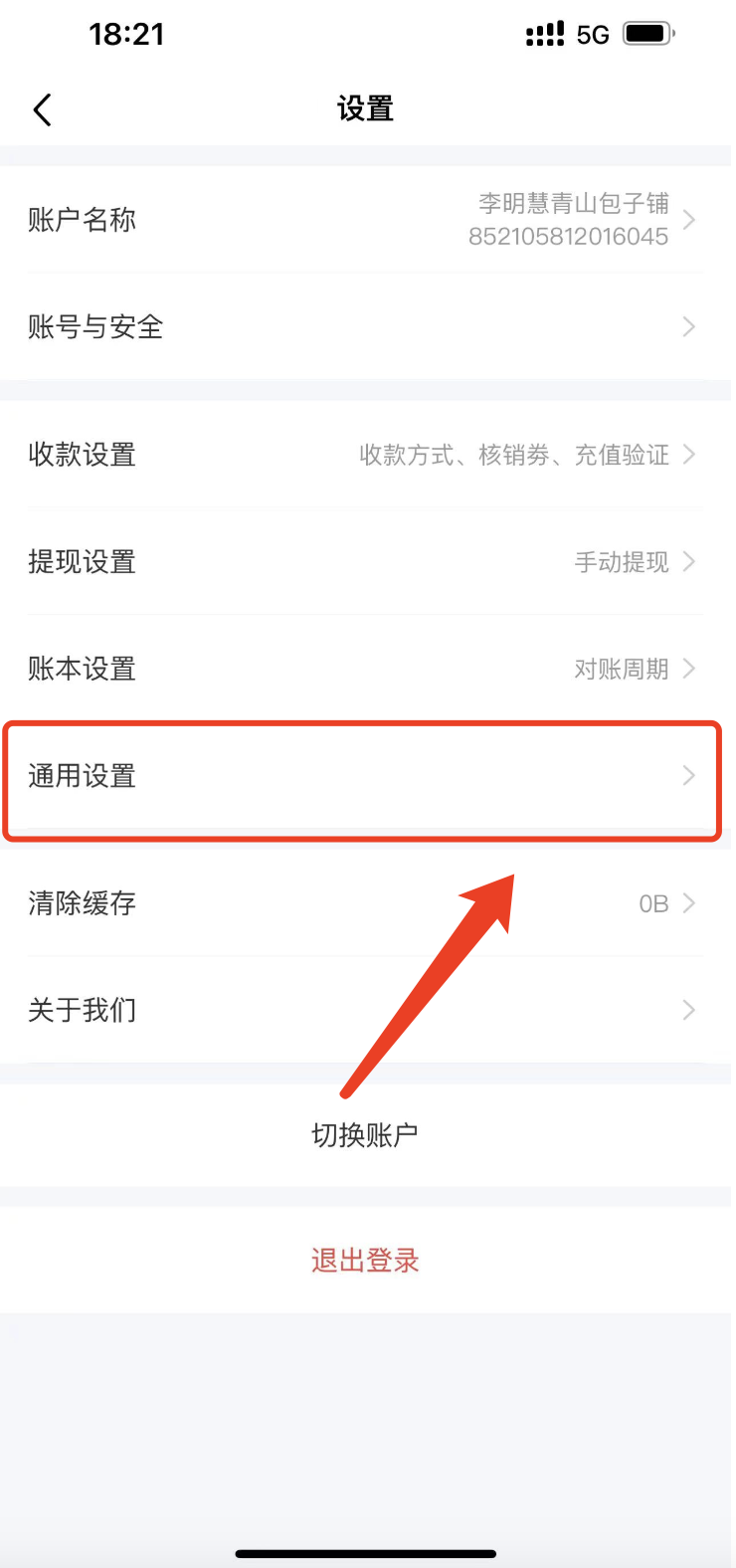Open the 账户名称 row

point(366,220)
